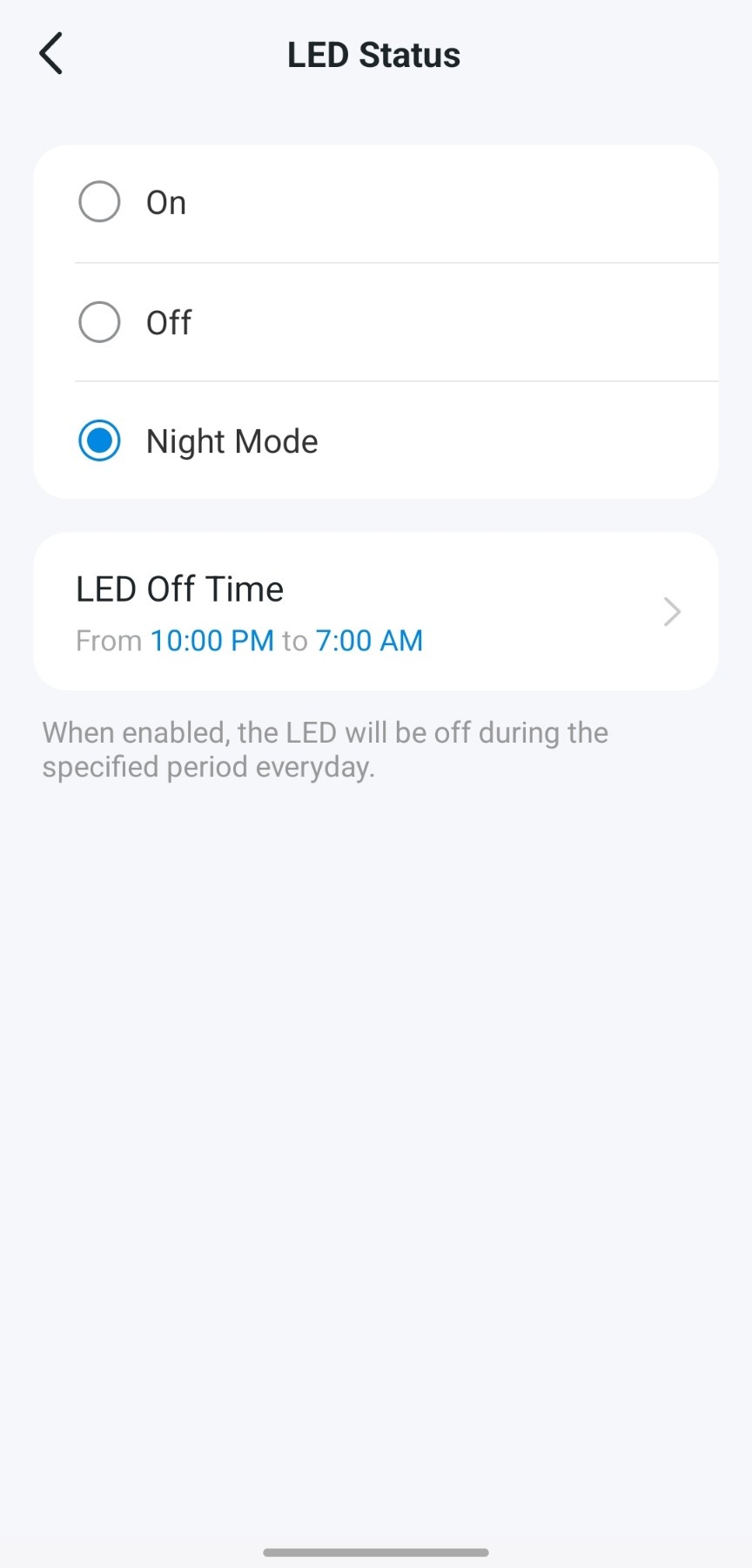Click the Night Mode label text
752x1568 pixels.
click(x=232, y=441)
